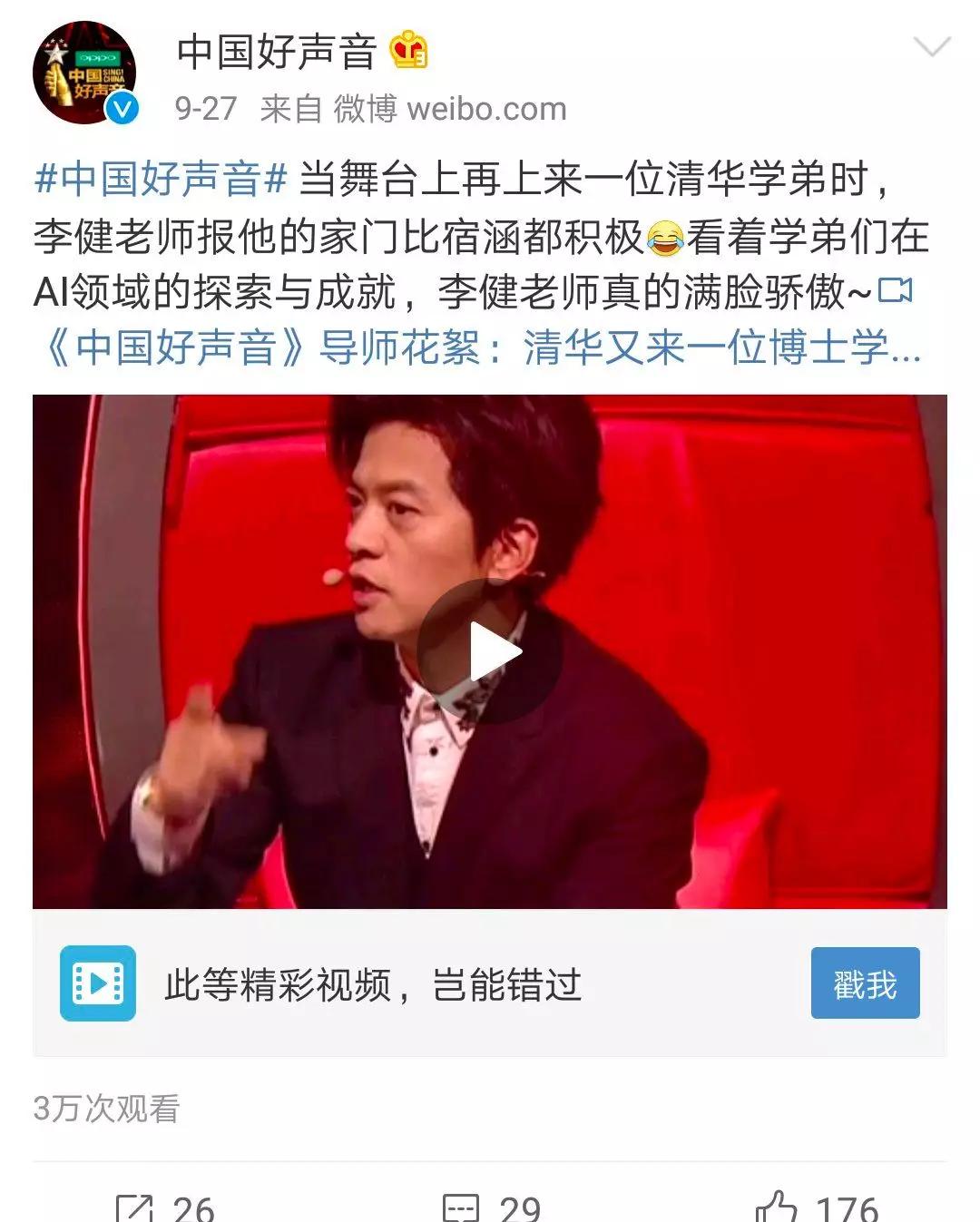Expand the post options chevron

click(931, 47)
